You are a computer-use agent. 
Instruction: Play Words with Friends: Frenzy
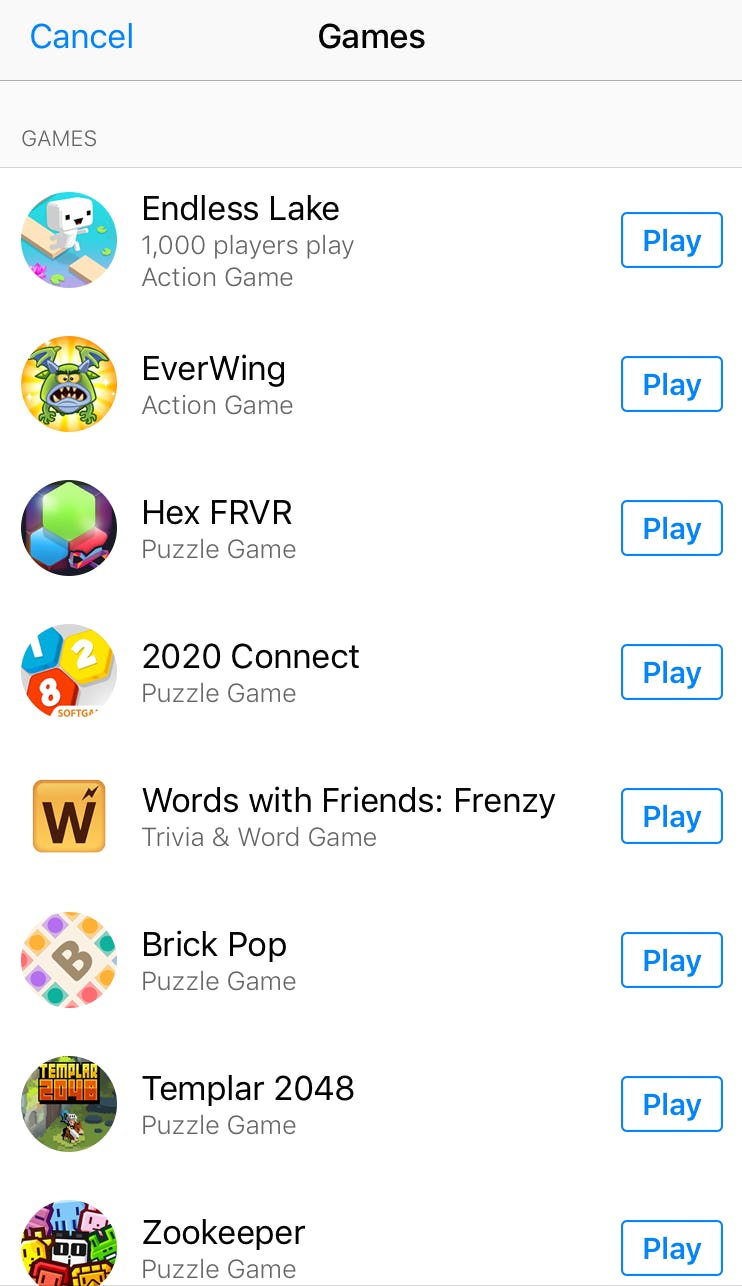(x=671, y=816)
